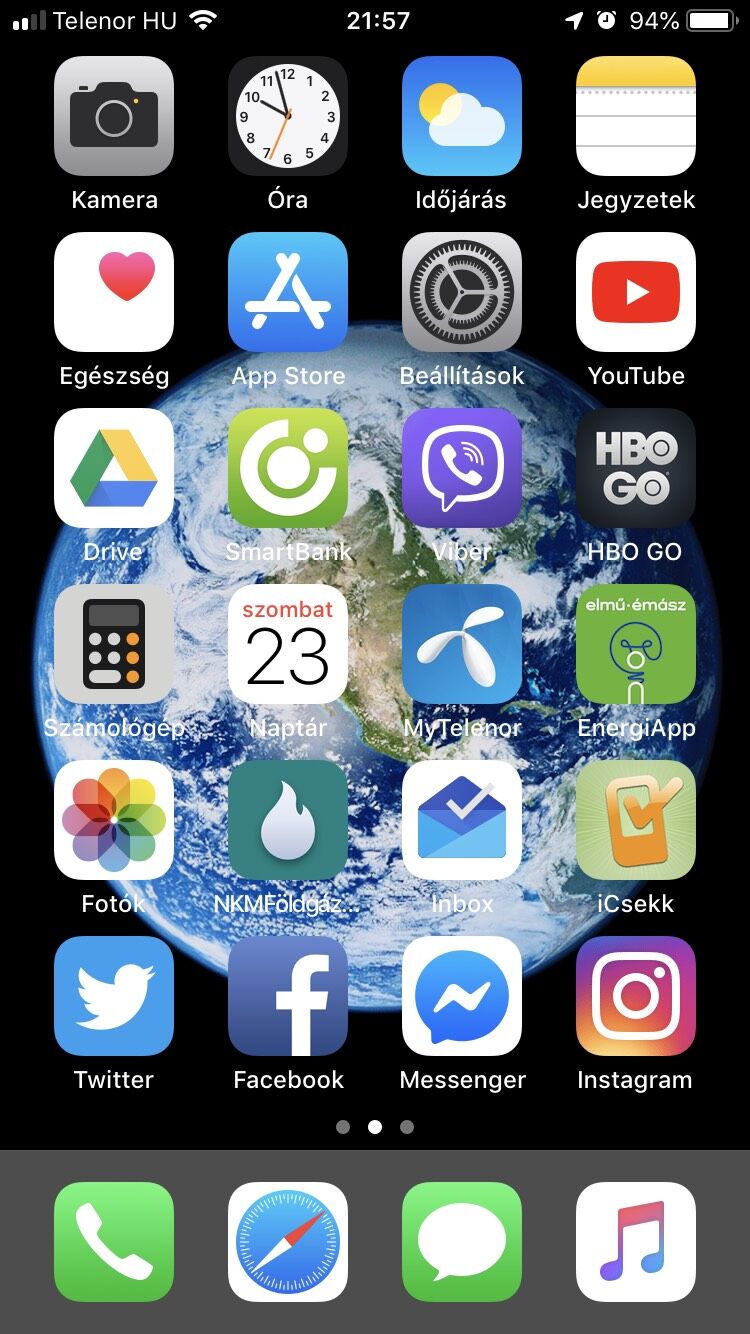This screenshot has width=750, height=1334.
Task: Launch Twitter
Action: 114,996
